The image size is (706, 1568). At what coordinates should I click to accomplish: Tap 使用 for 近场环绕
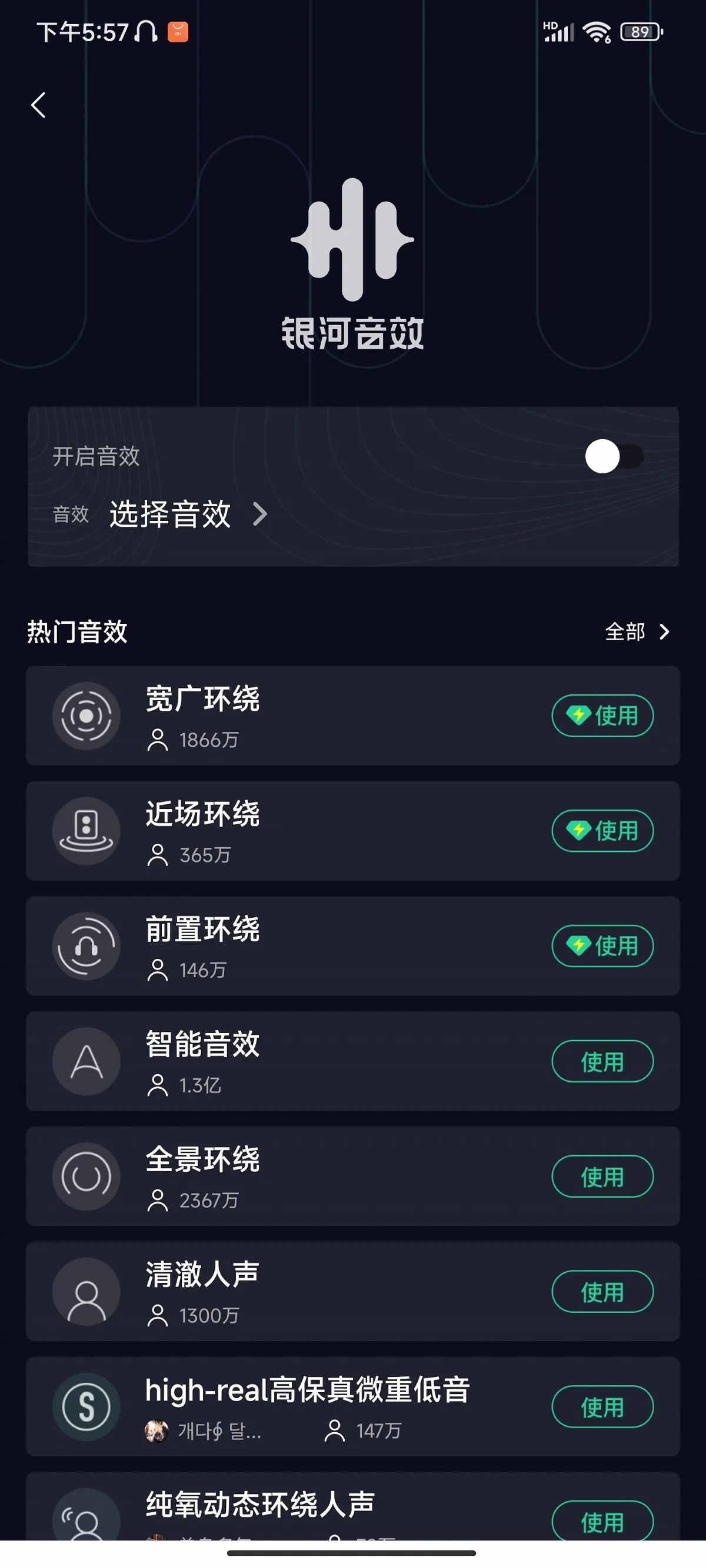click(x=602, y=831)
